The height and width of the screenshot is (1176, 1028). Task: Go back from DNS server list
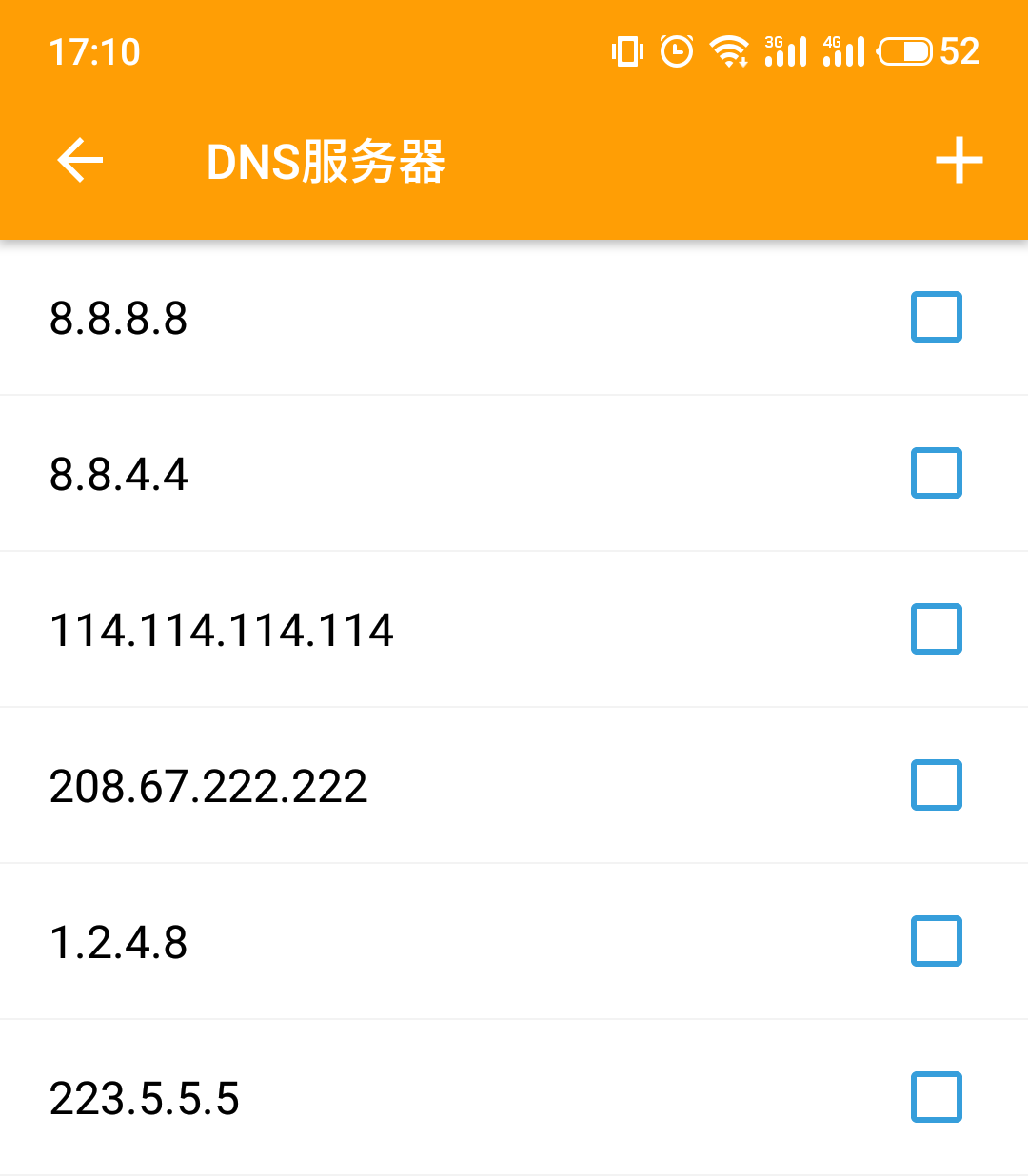80,160
